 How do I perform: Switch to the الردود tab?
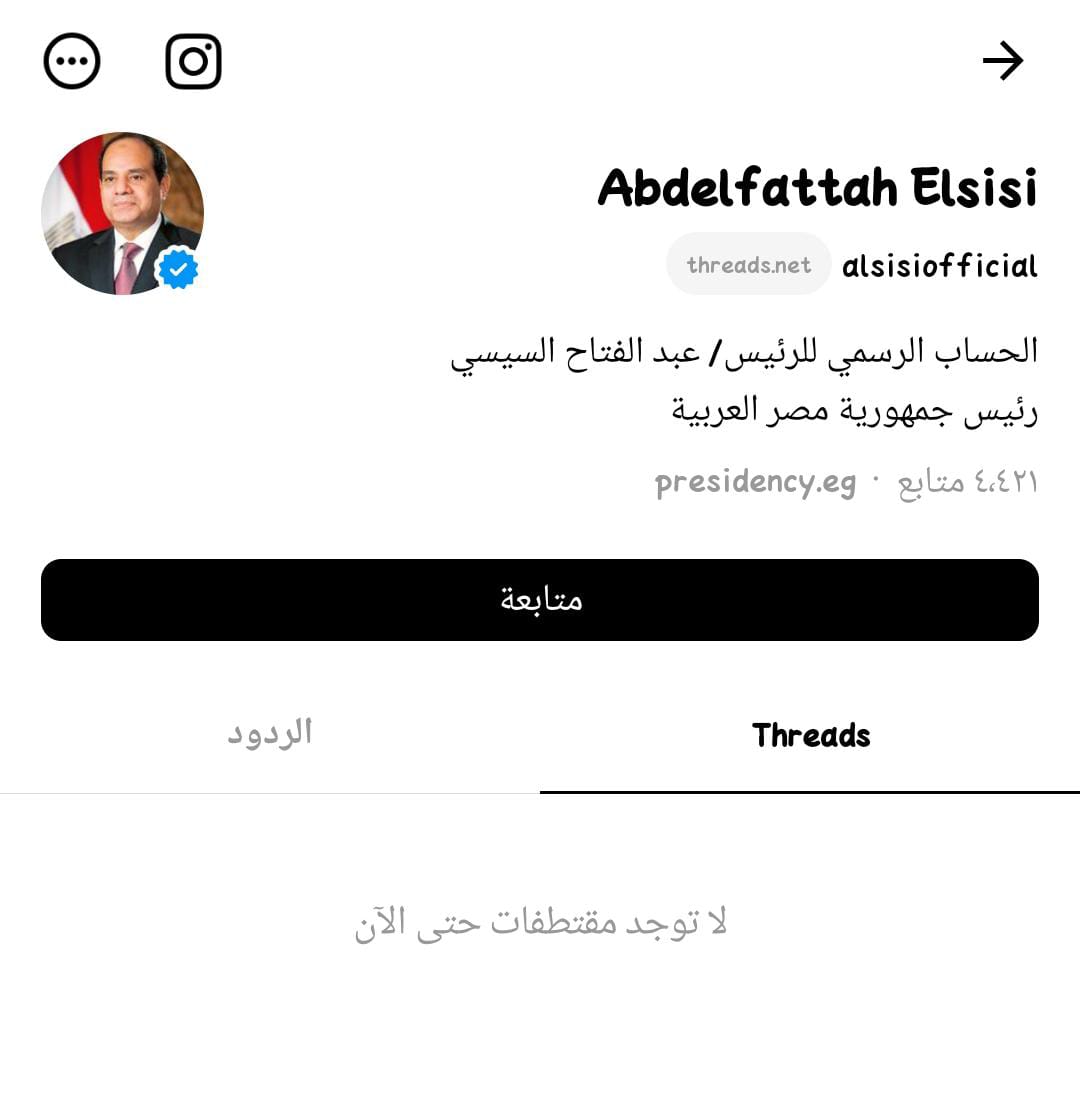point(270,734)
